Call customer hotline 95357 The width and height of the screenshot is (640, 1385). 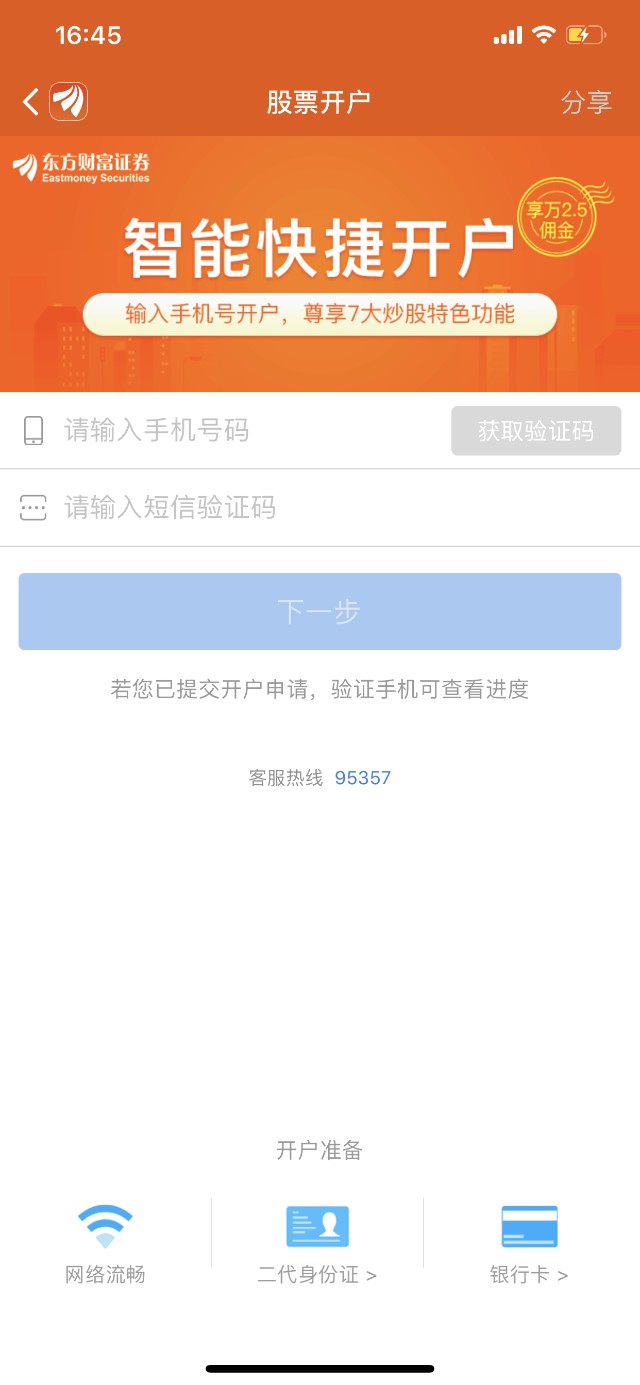(x=363, y=778)
